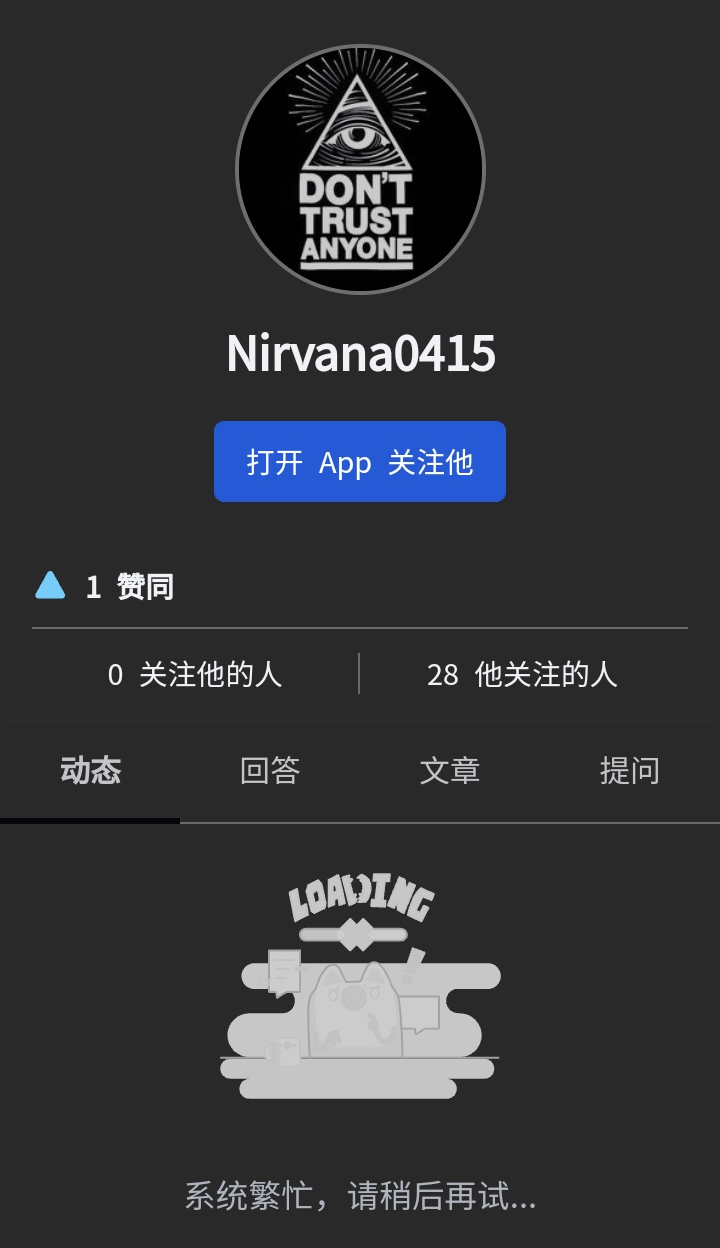This screenshot has height=1248, width=720.
Task: Switch to the 动态 tab
Action: (x=90, y=771)
